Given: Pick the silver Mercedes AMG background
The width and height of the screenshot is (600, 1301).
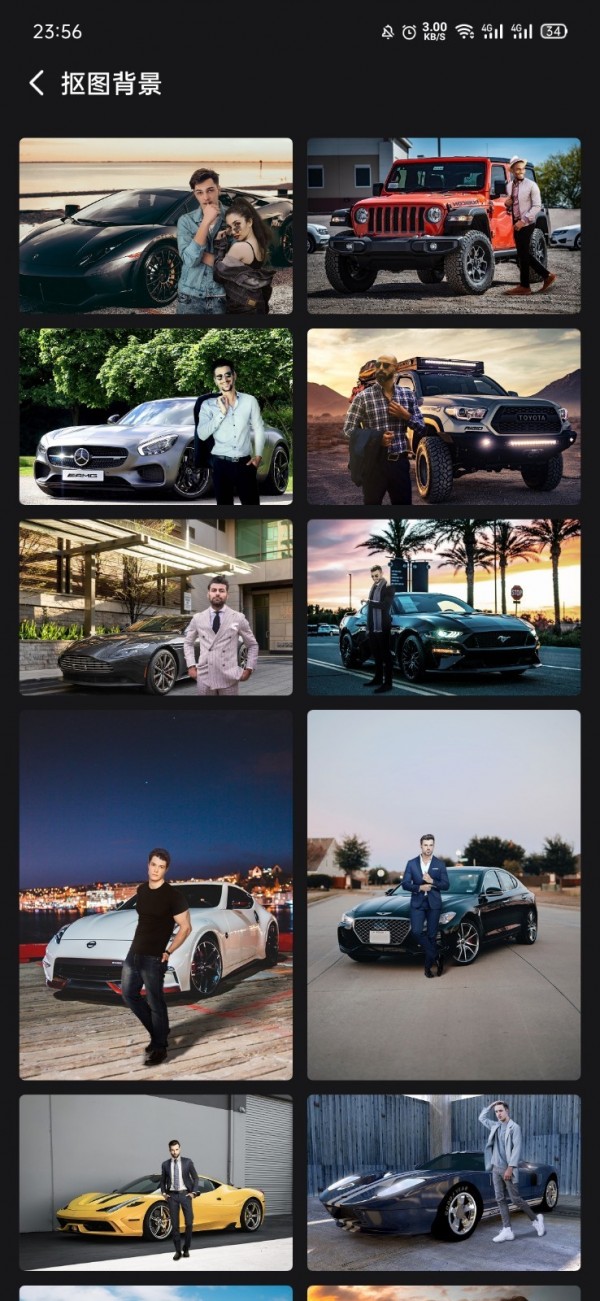Looking at the screenshot, I should coord(156,417).
